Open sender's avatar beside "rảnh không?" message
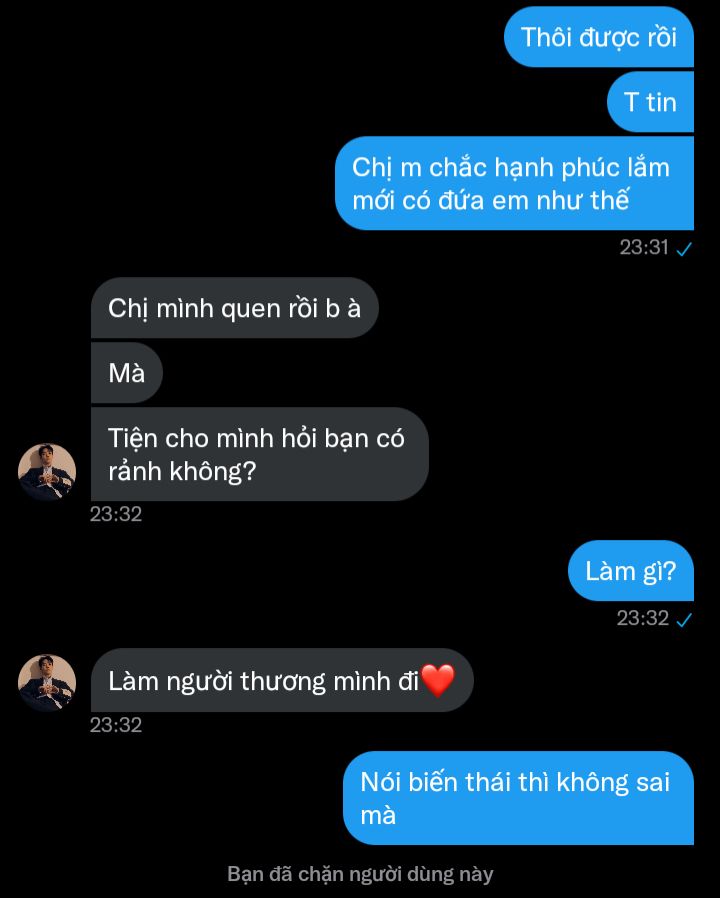720x898 pixels. click(x=47, y=471)
